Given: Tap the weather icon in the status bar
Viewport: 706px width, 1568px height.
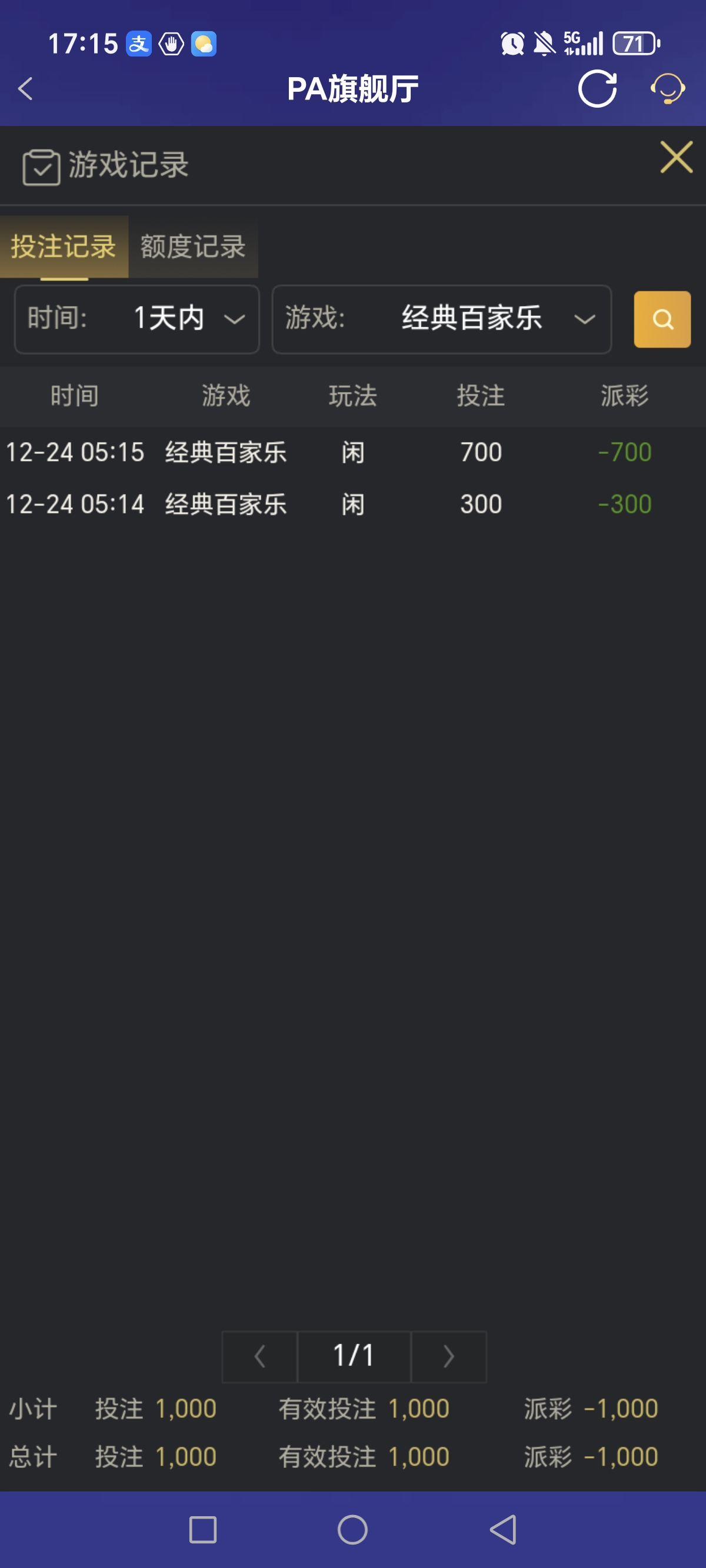Looking at the screenshot, I should pyautogui.click(x=205, y=44).
